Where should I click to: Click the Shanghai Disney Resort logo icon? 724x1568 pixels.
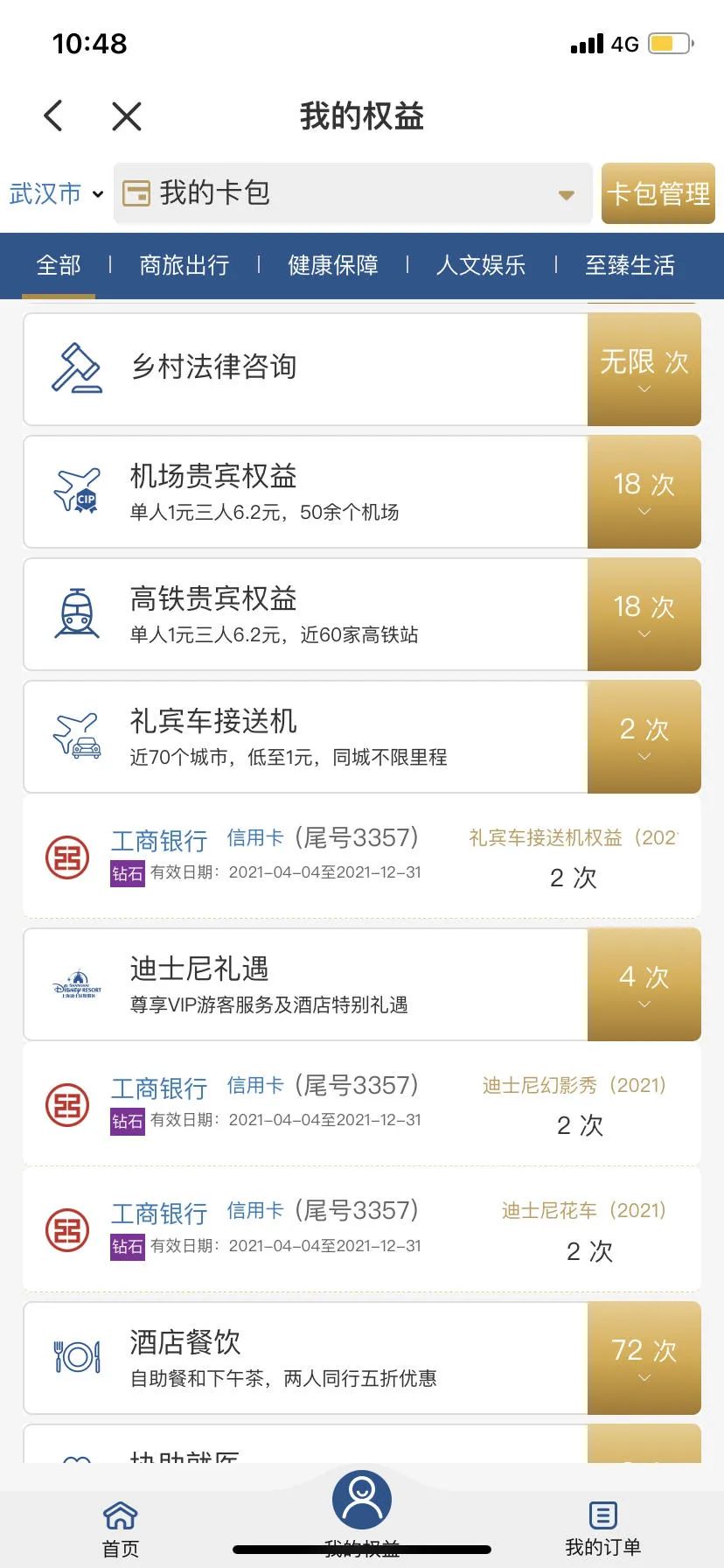[77, 982]
